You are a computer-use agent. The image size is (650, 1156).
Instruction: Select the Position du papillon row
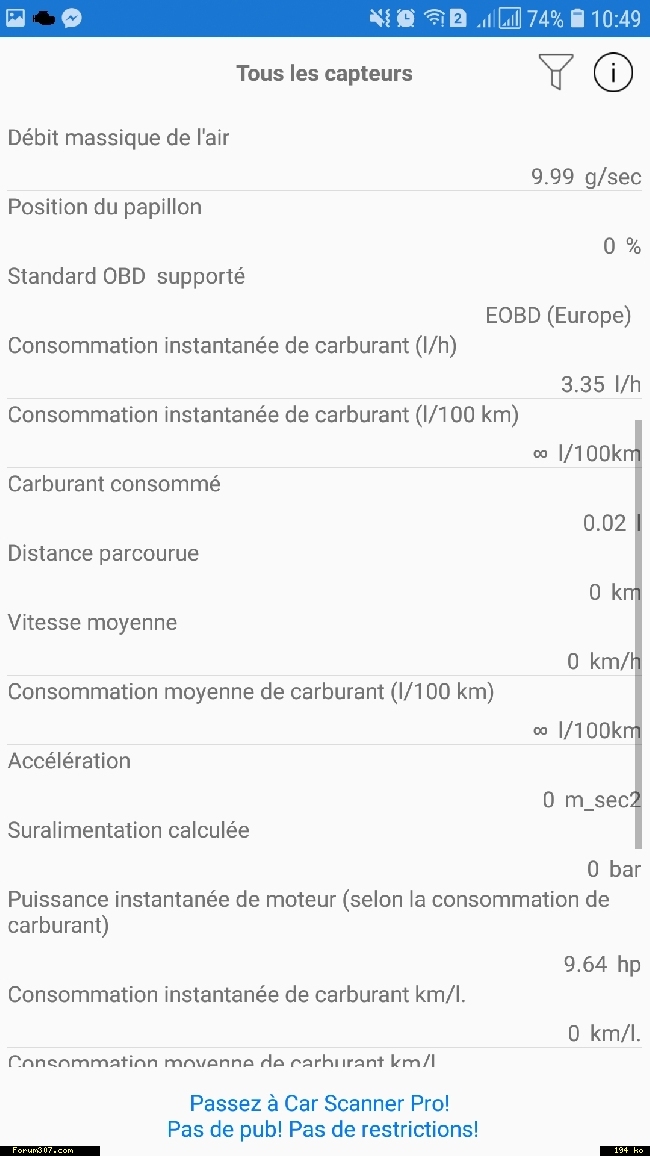(324, 226)
